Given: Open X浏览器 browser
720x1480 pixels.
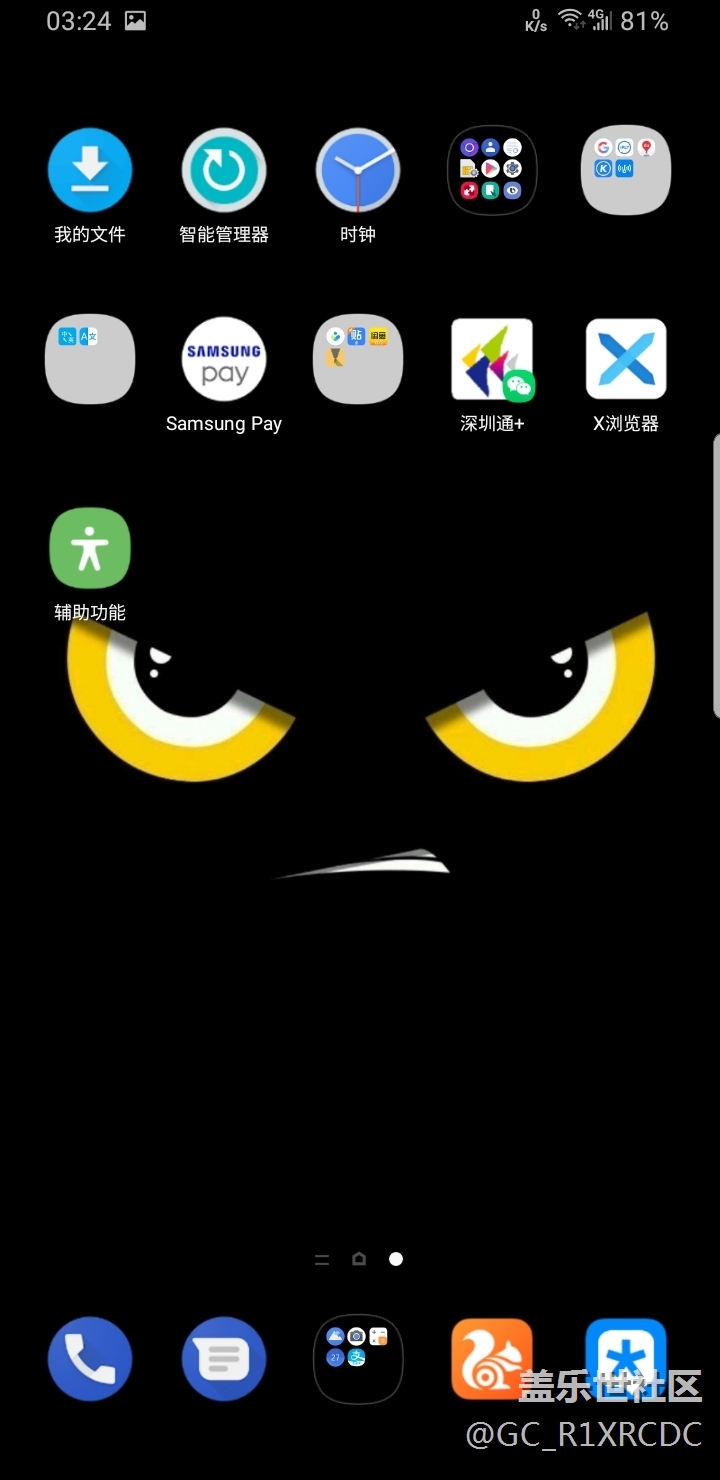Looking at the screenshot, I should pyautogui.click(x=626, y=360).
